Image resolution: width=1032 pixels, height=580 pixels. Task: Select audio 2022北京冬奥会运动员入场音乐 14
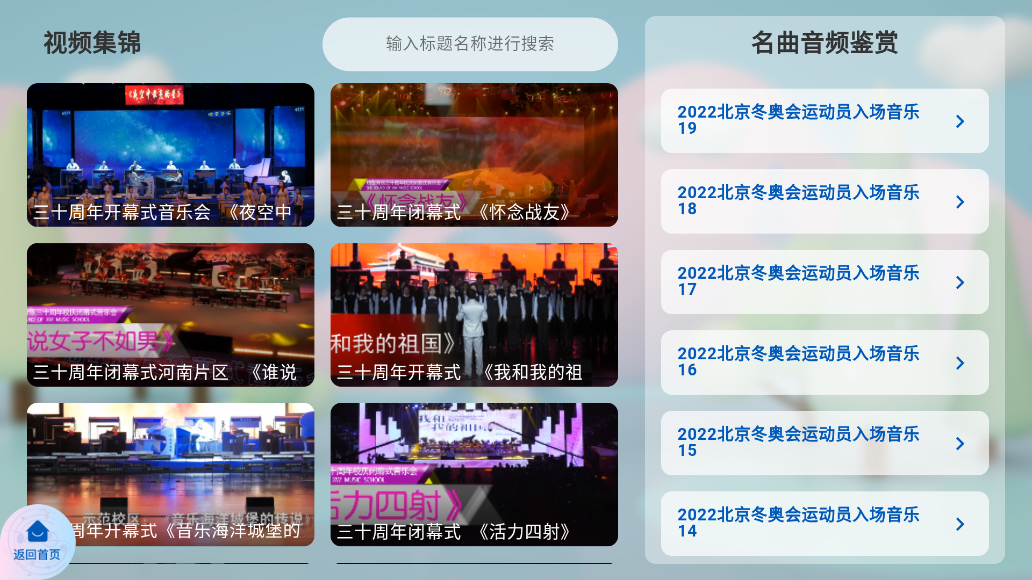[824, 523]
